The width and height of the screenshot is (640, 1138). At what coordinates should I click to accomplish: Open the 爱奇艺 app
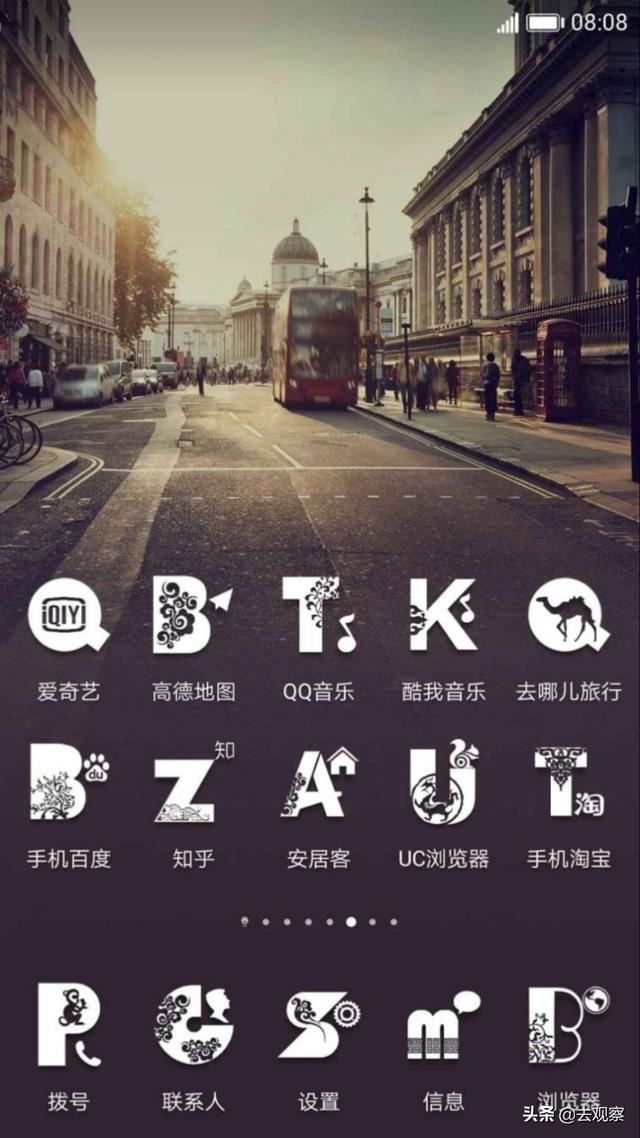(68, 616)
